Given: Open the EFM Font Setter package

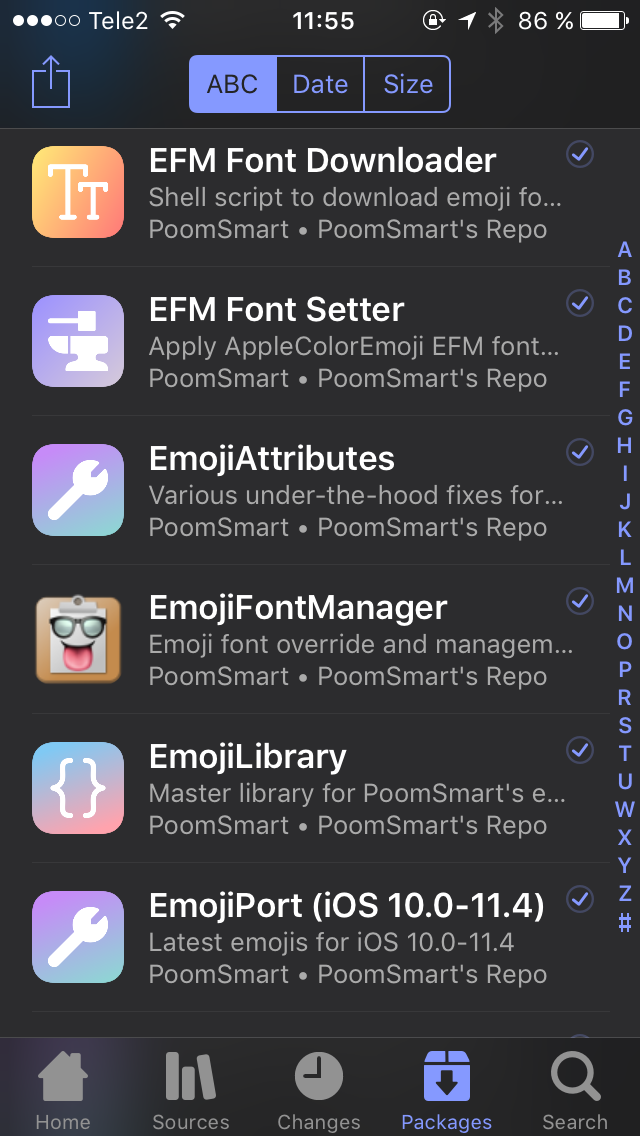Looking at the screenshot, I should point(322,341).
